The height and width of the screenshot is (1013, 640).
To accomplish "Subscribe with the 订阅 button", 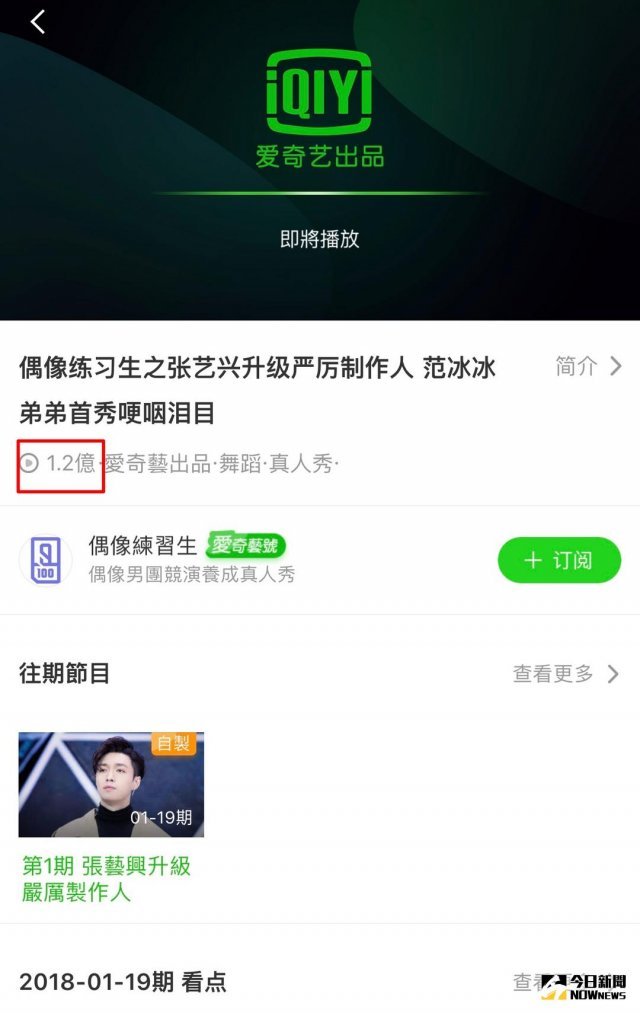I will click(559, 560).
